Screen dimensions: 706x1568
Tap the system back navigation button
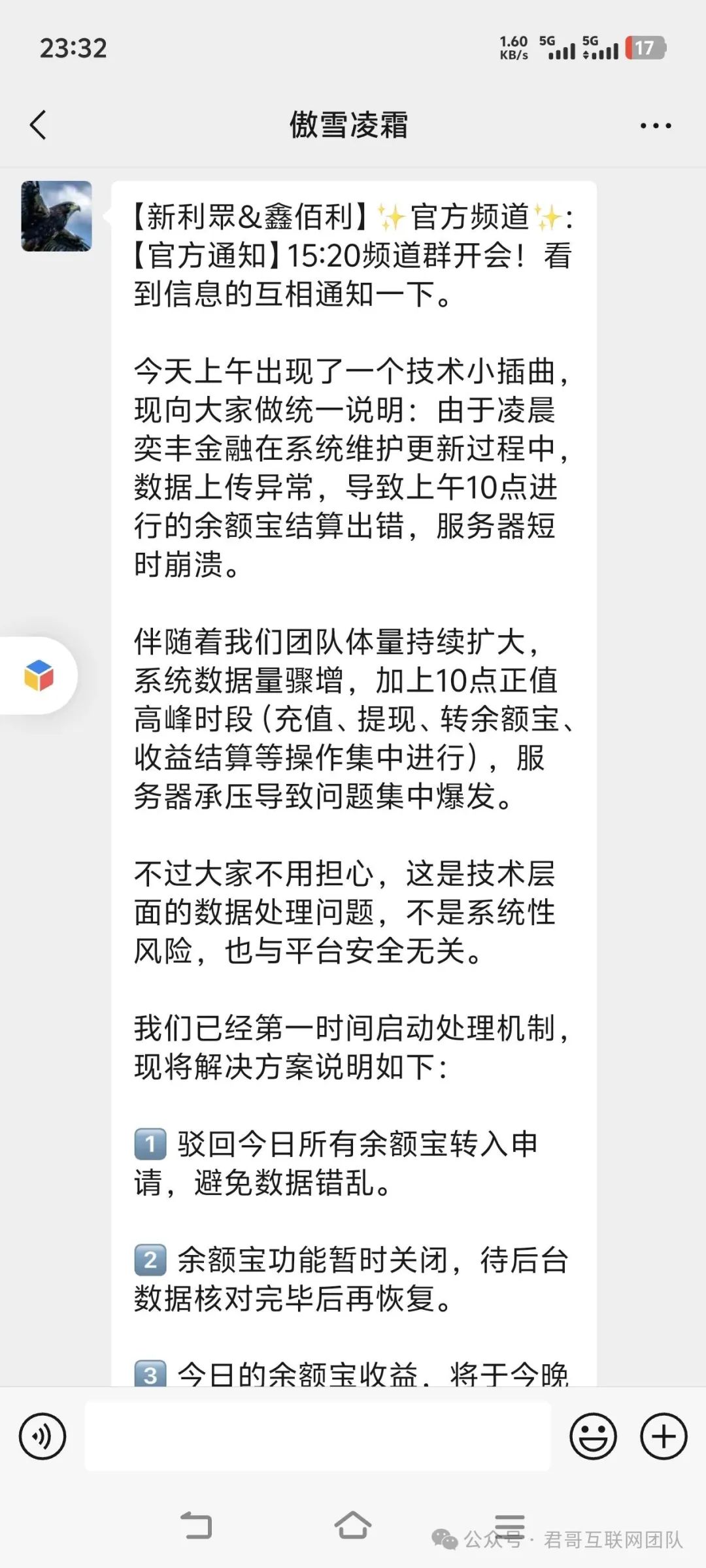click(196, 1526)
